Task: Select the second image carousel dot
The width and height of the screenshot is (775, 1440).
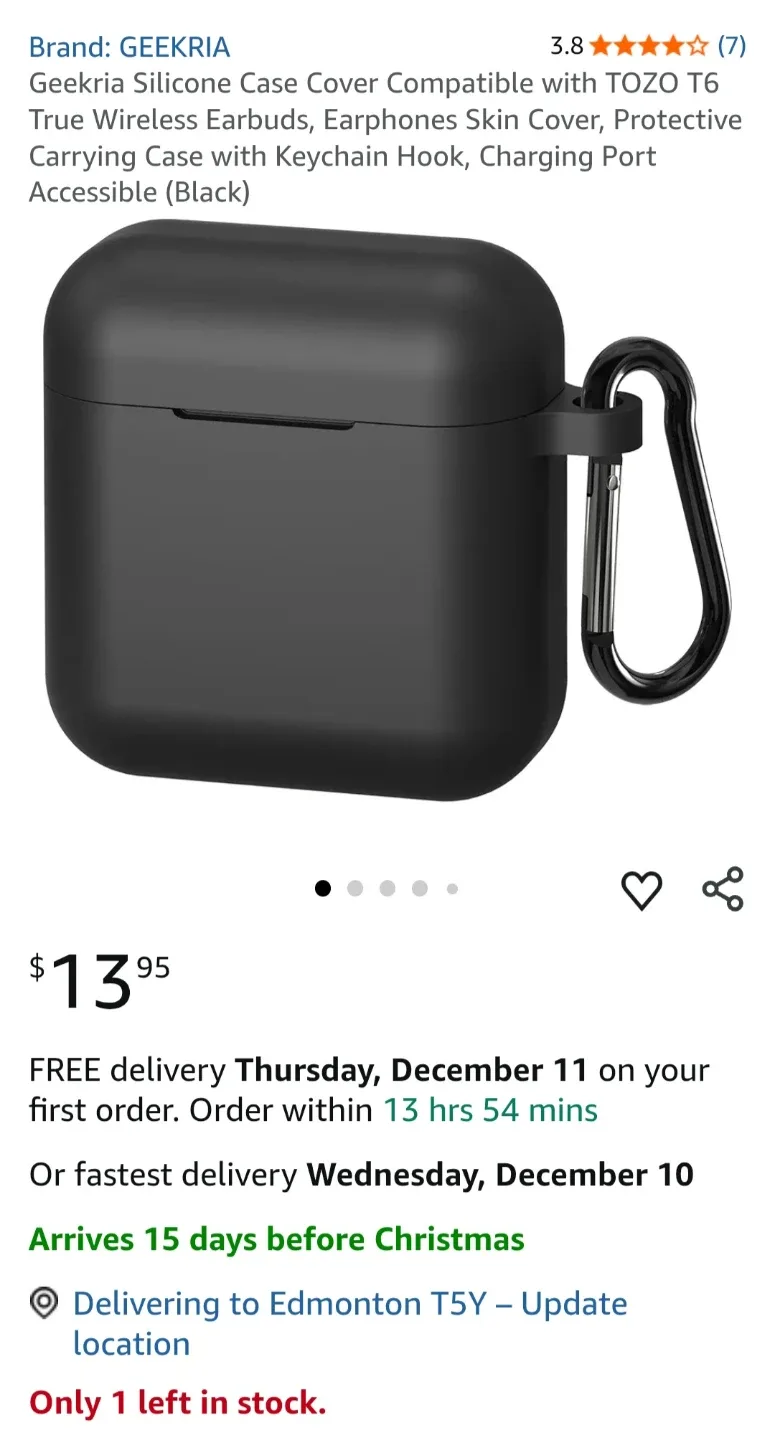Action: (355, 888)
